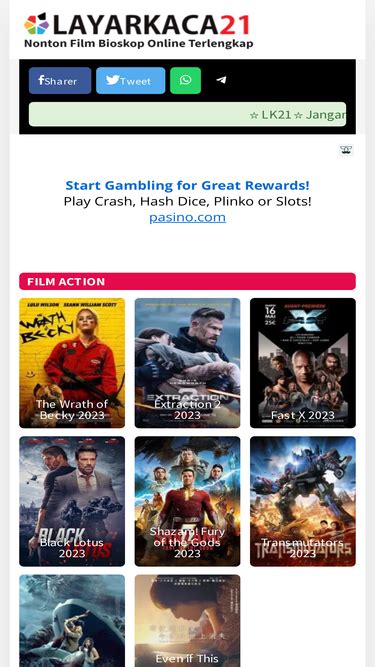View Shazam! Fury of the Gods 2023

[x=188, y=501]
